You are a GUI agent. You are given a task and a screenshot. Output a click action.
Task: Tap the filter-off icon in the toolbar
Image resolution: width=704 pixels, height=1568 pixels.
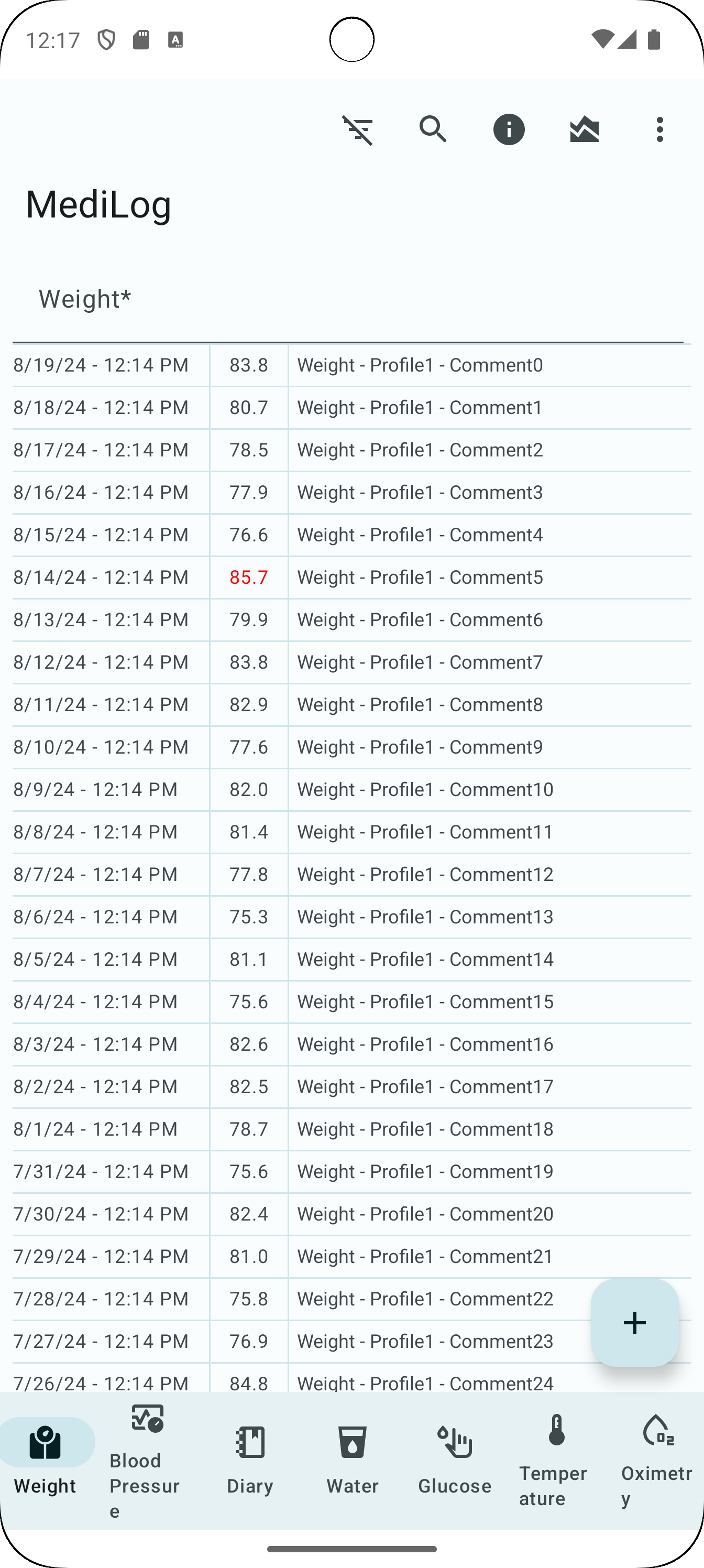(357, 129)
